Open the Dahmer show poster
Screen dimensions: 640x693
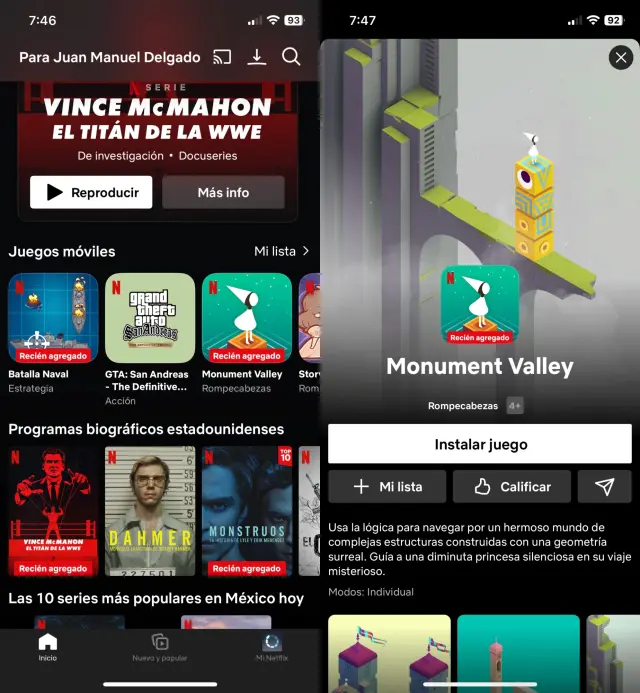tap(150, 511)
